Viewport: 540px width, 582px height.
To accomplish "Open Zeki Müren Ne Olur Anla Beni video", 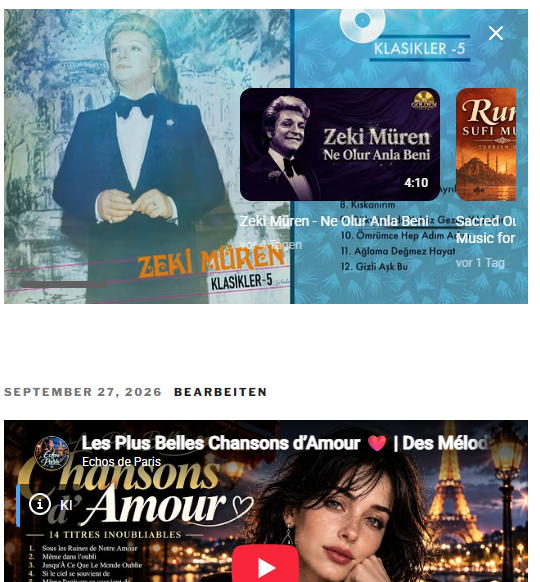I will tap(340, 144).
